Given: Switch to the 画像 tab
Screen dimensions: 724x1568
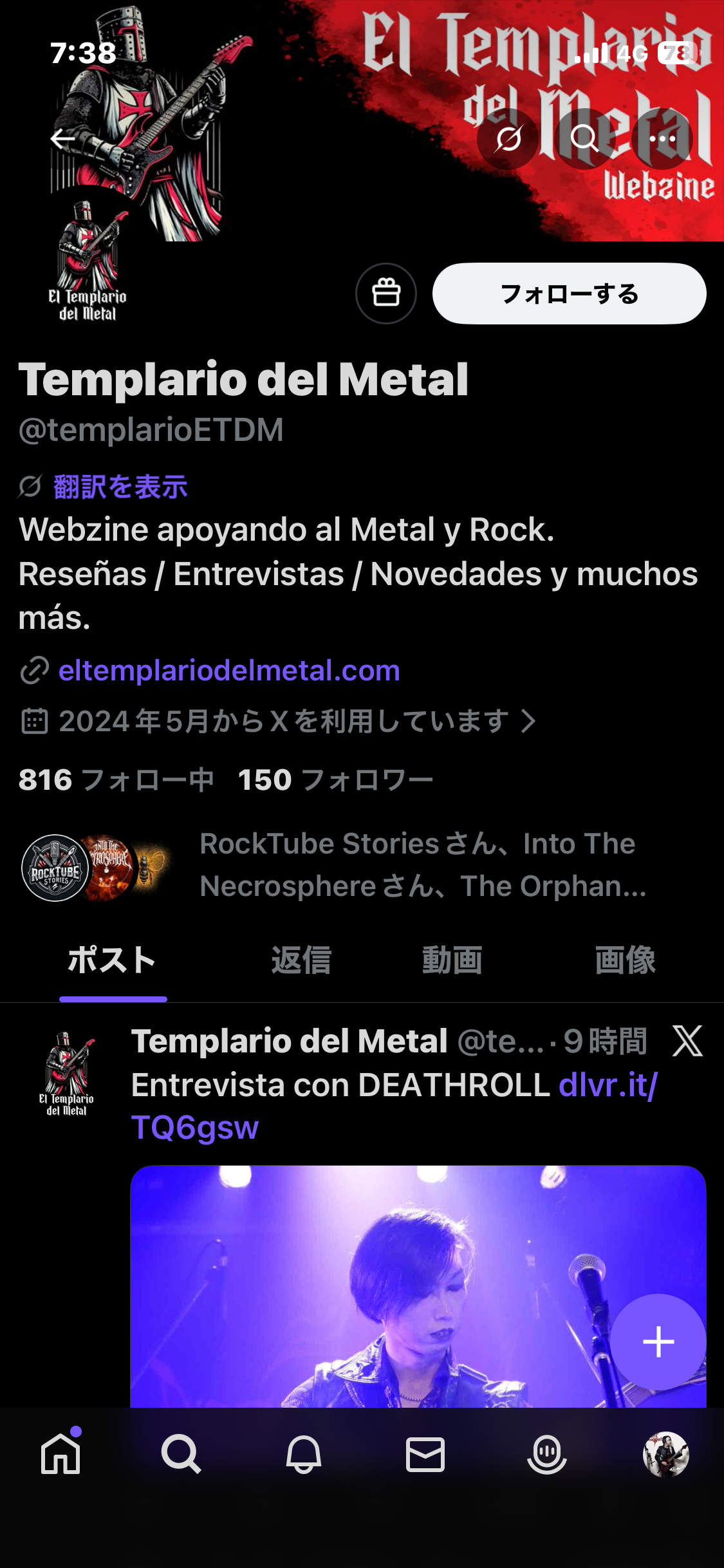Looking at the screenshot, I should coord(625,960).
